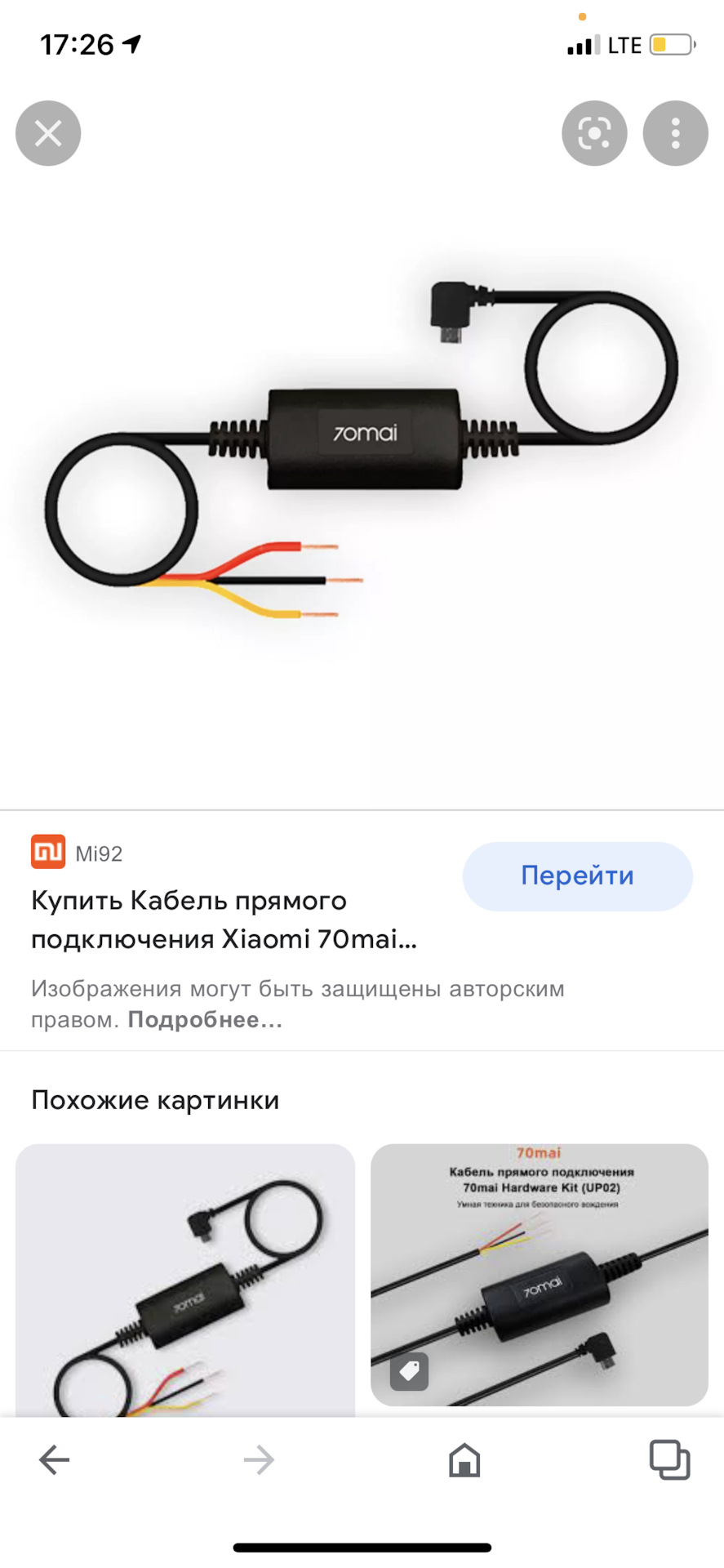Open the Подробнее copyright link
The width and height of the screenshot is (724, 1568).
[204, 1019]
